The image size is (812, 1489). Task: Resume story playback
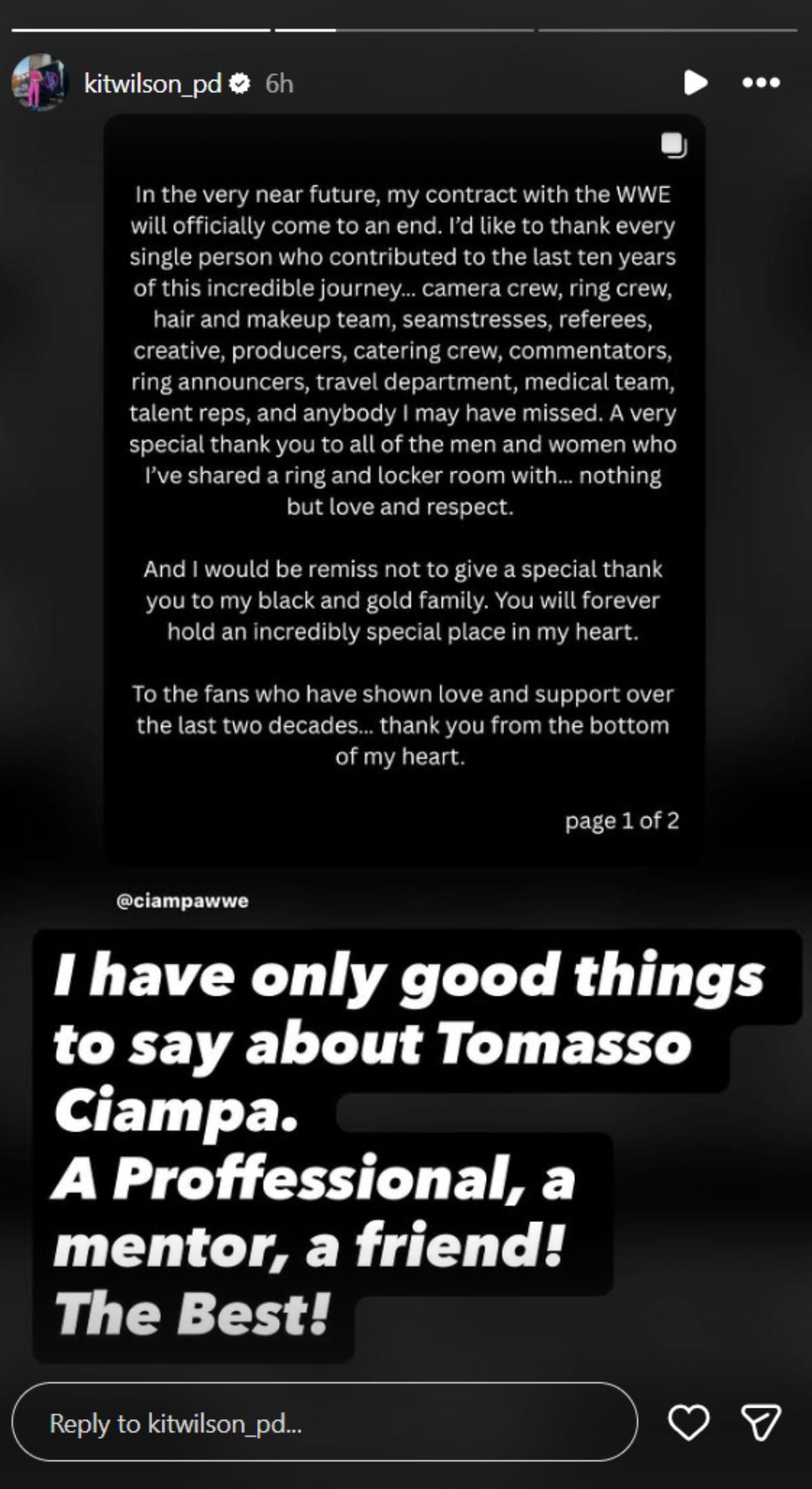[x=695, y=83]
